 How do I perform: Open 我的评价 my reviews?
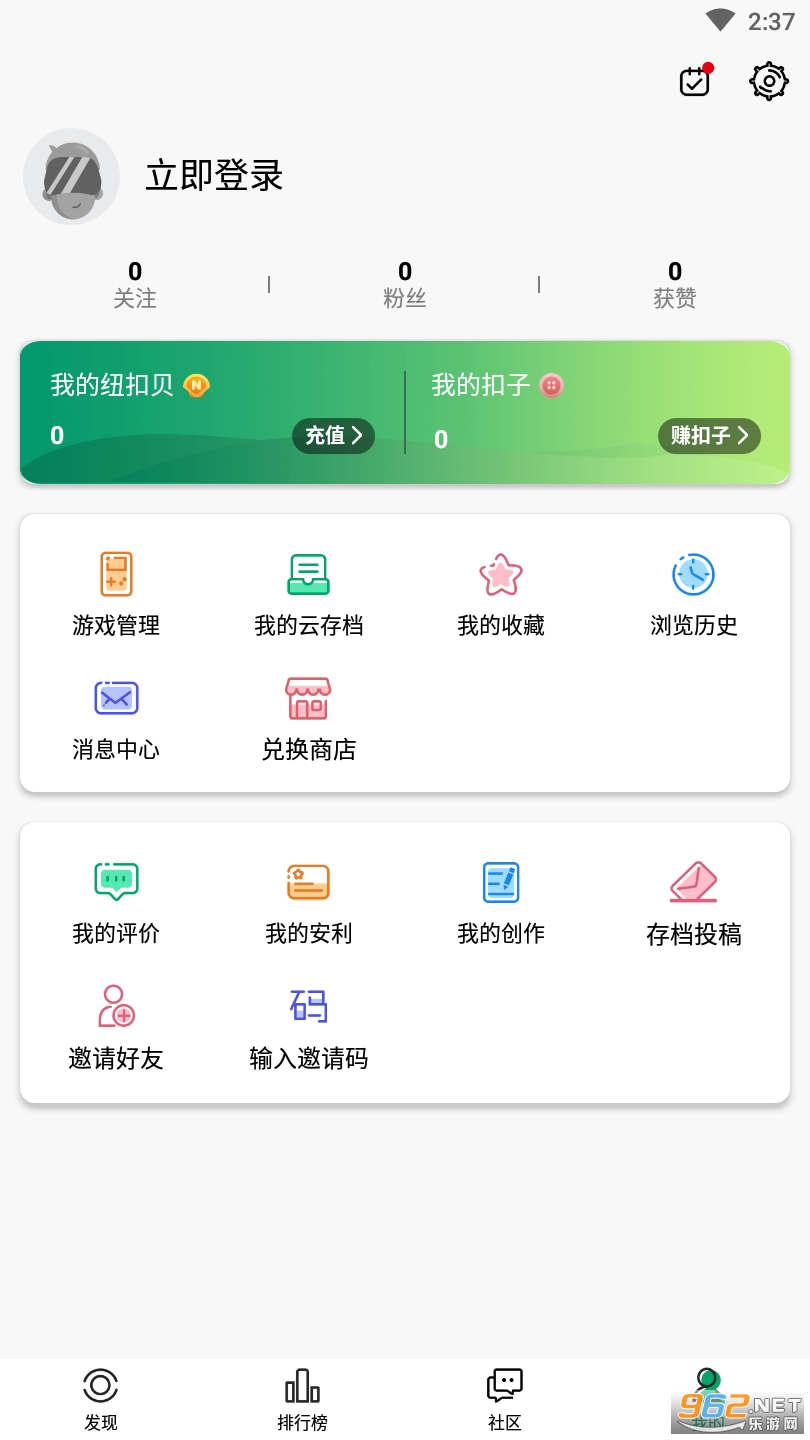(116, 903)
